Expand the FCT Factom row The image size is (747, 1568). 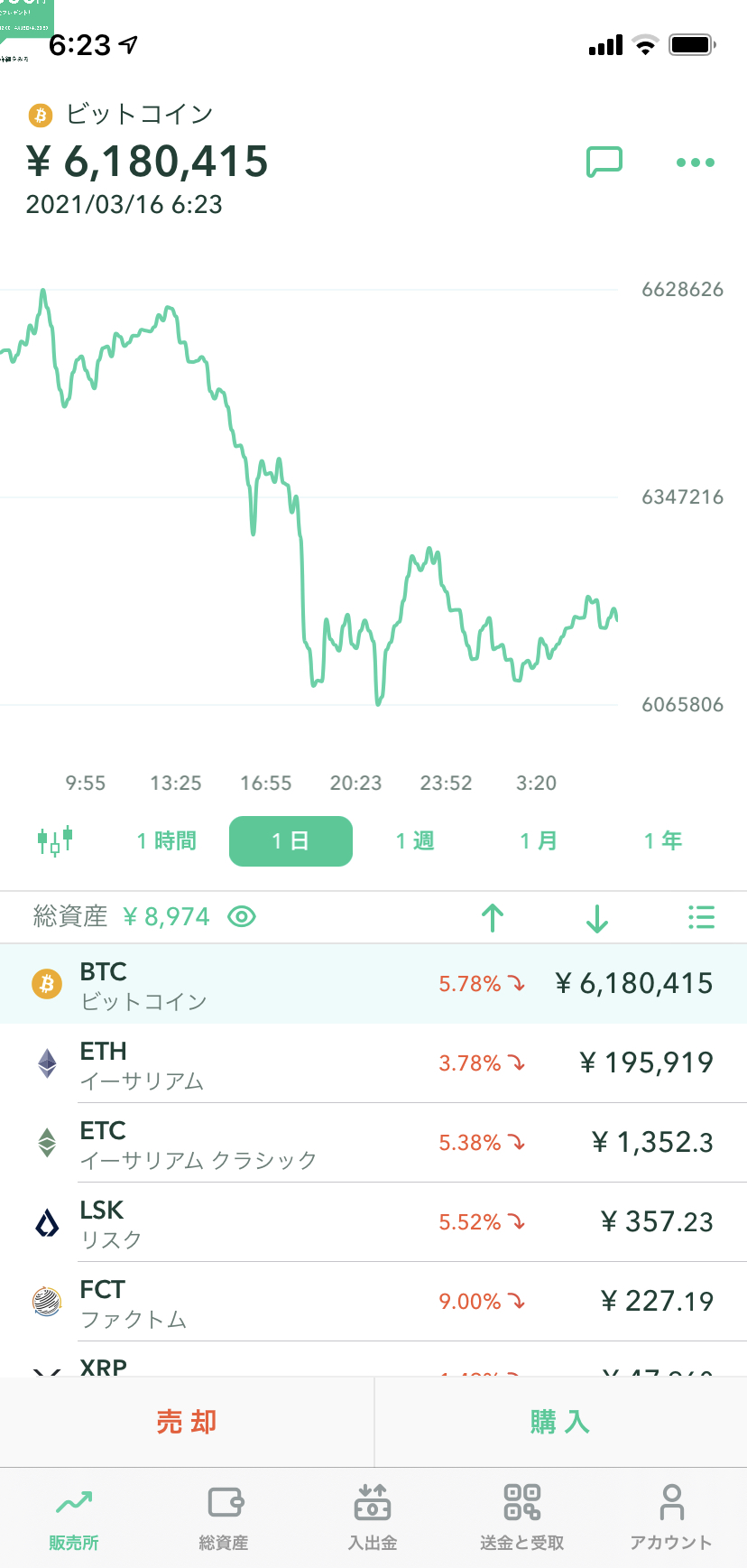pyautogui.click(x=373, y=1301)
